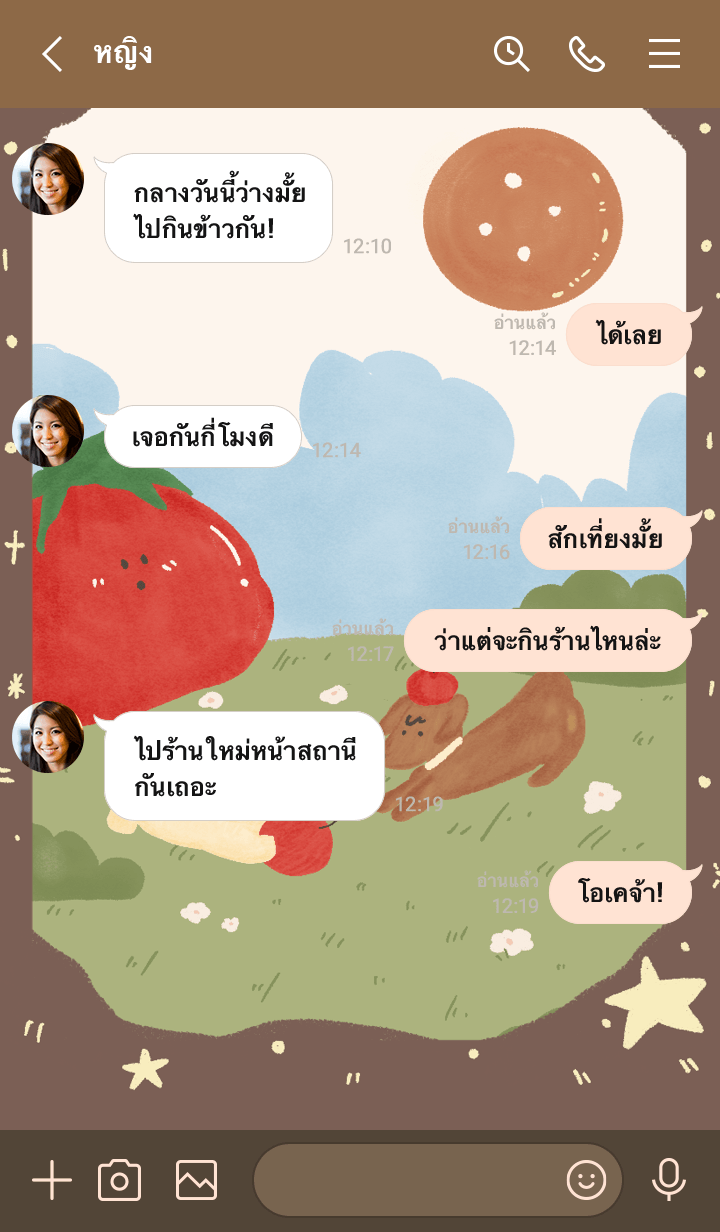720x1232 pixels.
Task: Open the camera to take a photo
Action: (x=120, y=1181)
